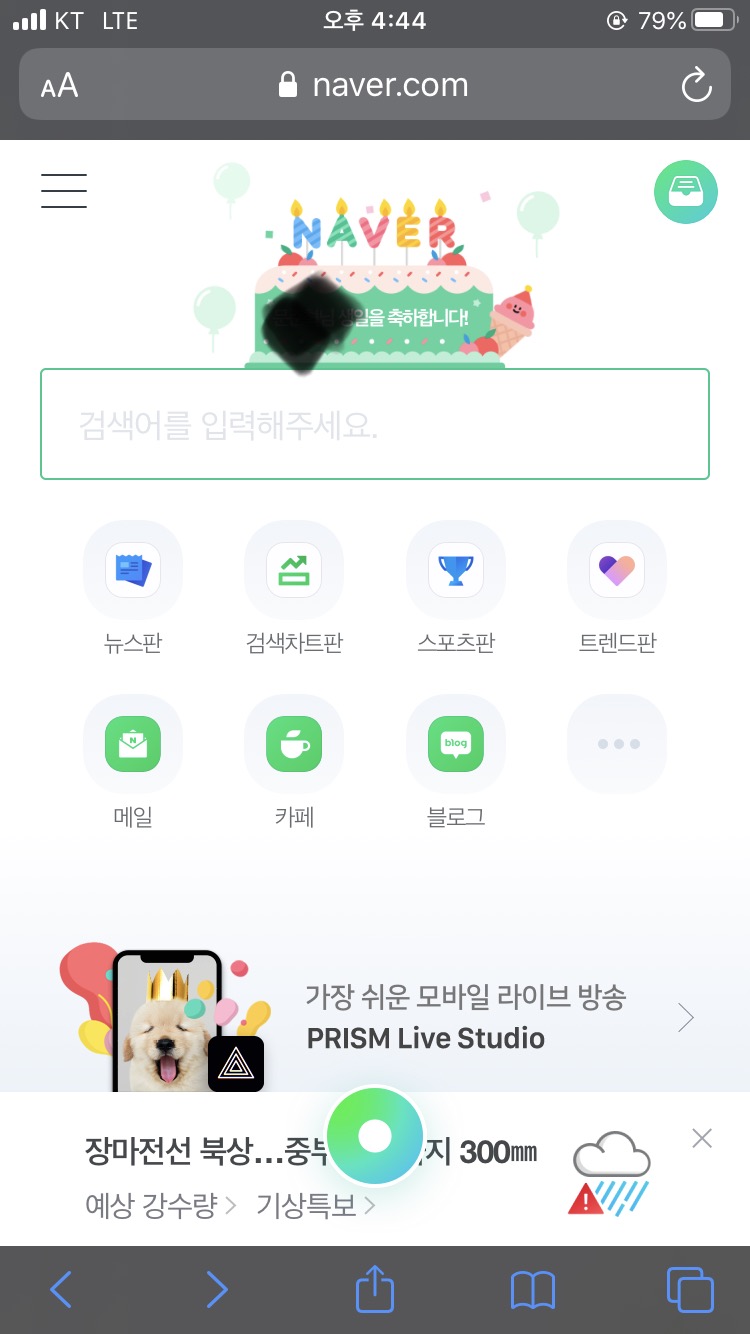Open 뉴스판 shortcut
The width and height of the screenshot is (750, 1334).
pyautogui.click(x=133, y=588)
